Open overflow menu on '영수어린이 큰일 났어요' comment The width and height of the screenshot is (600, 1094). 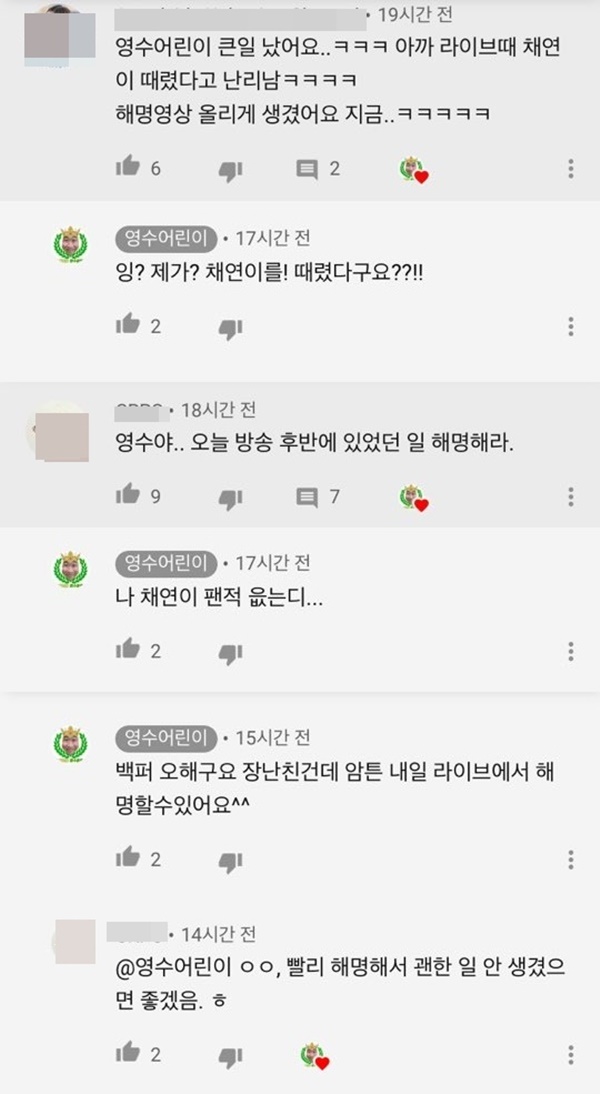click(571, 168)
